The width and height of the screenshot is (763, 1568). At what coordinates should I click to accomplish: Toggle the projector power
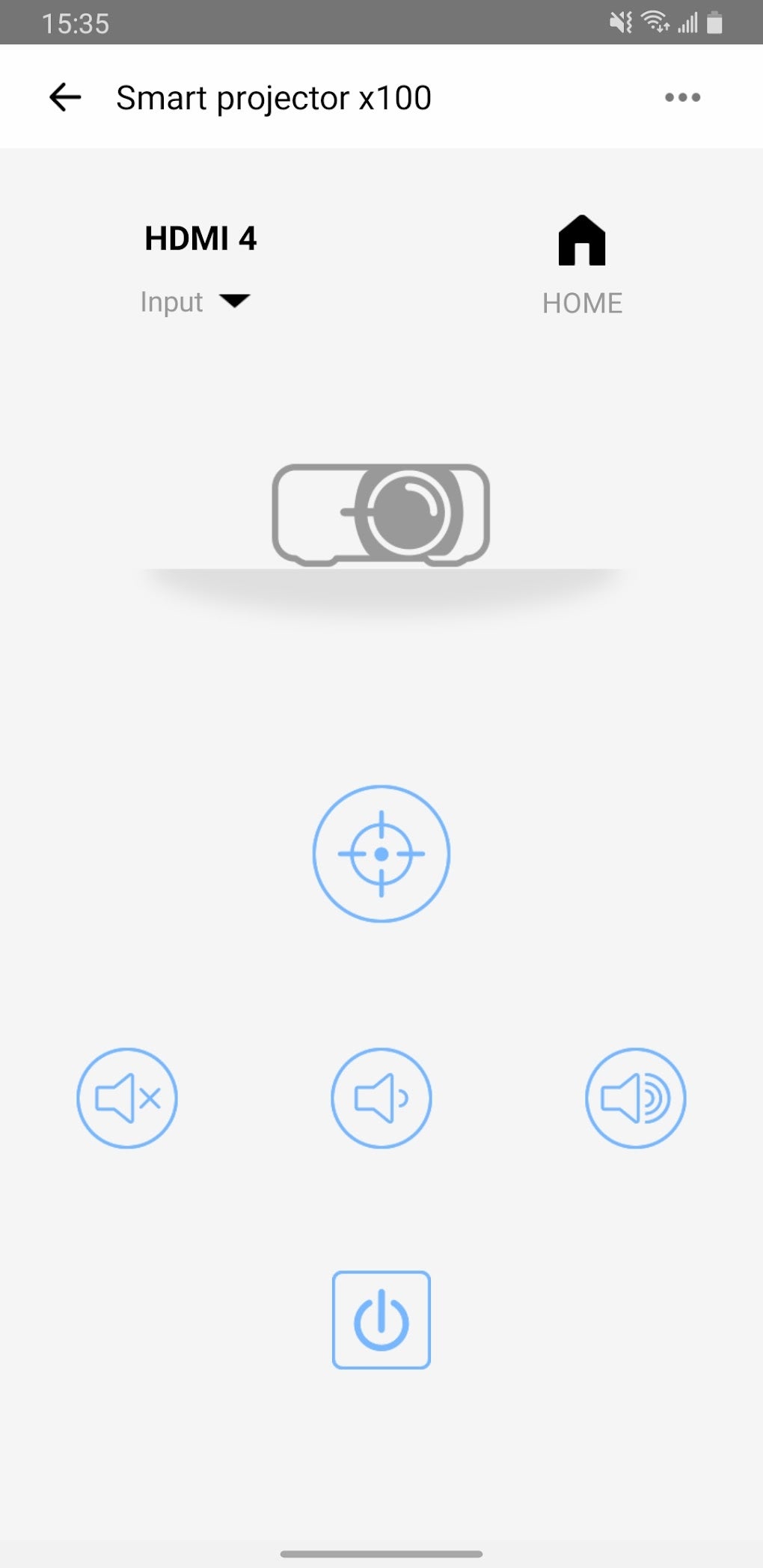coord(381,1320)
